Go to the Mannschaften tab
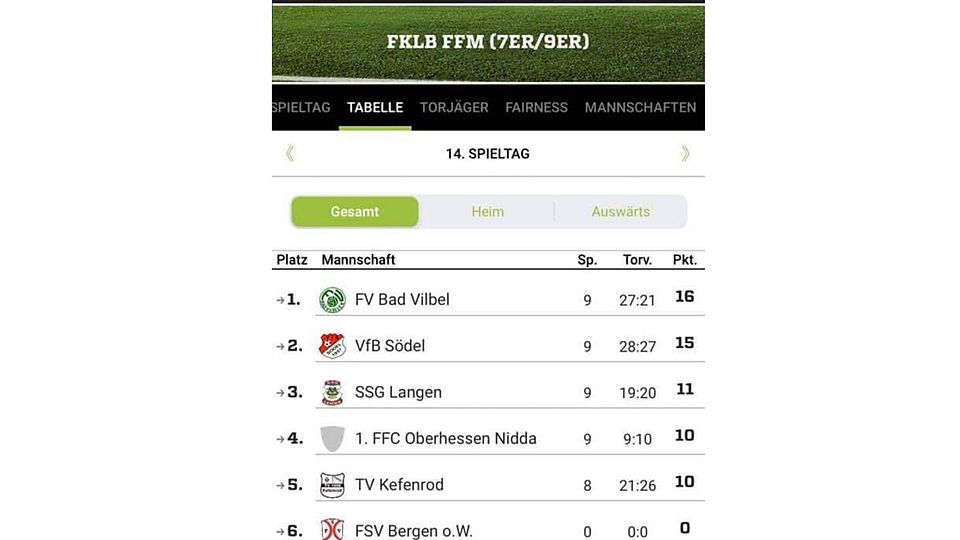Viewport: 960px width, 540px height. (640, 107)
